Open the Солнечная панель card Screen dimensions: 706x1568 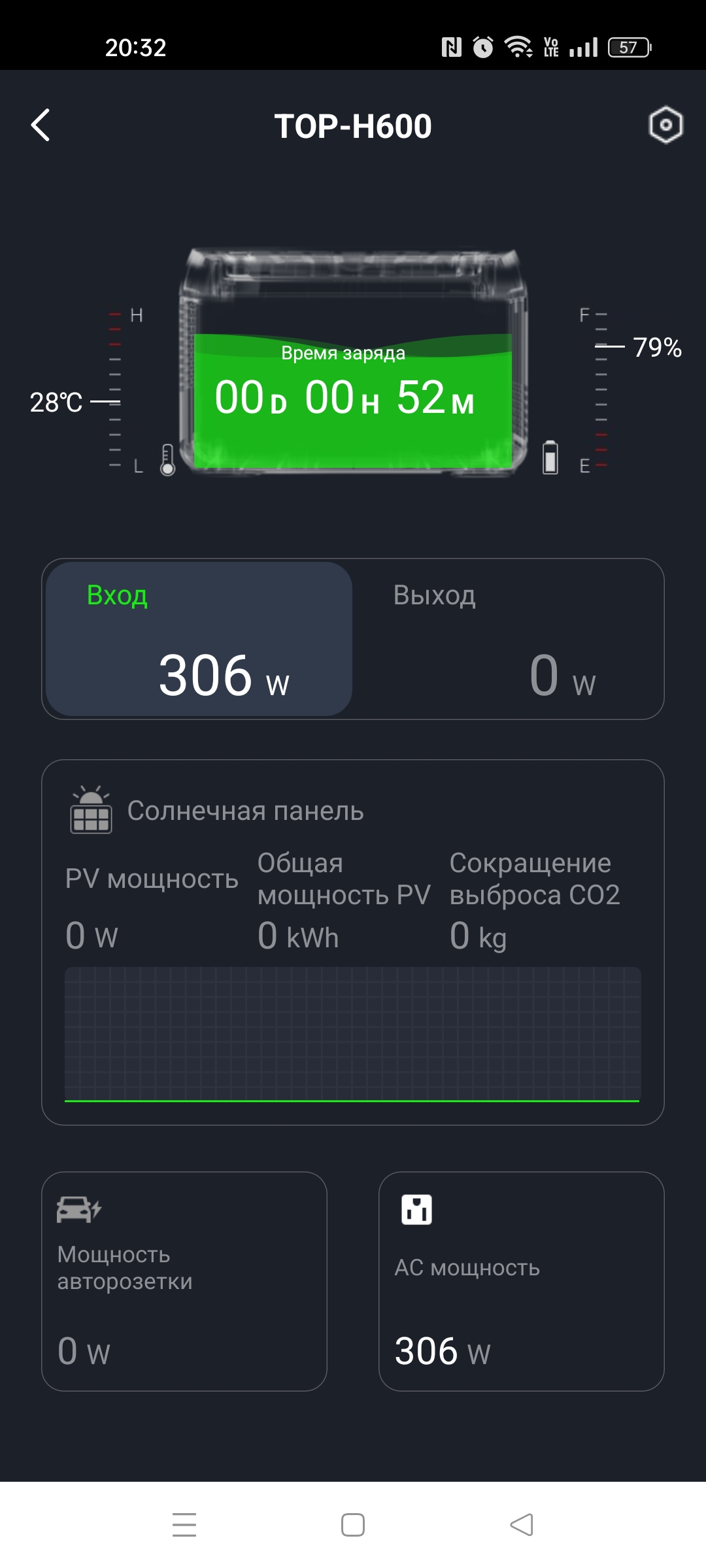[353, 941]
